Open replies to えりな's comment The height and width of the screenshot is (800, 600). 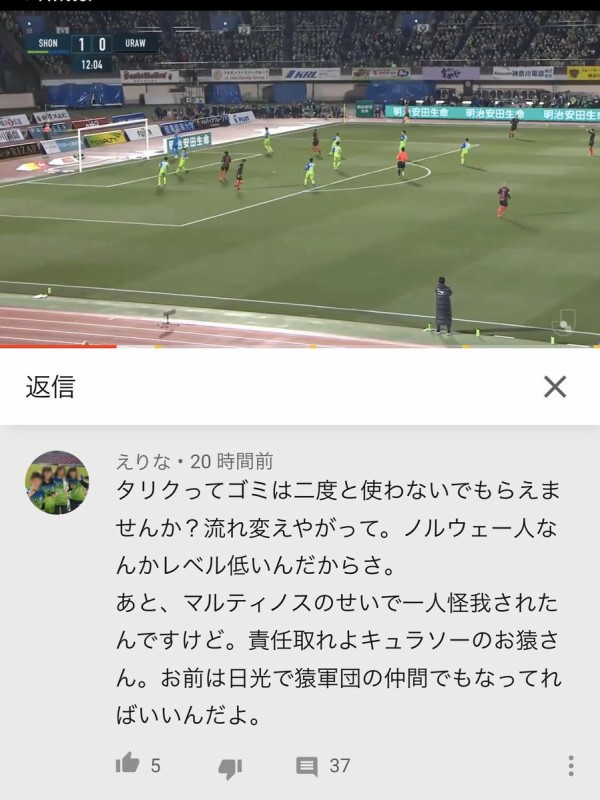coord(307,766)
